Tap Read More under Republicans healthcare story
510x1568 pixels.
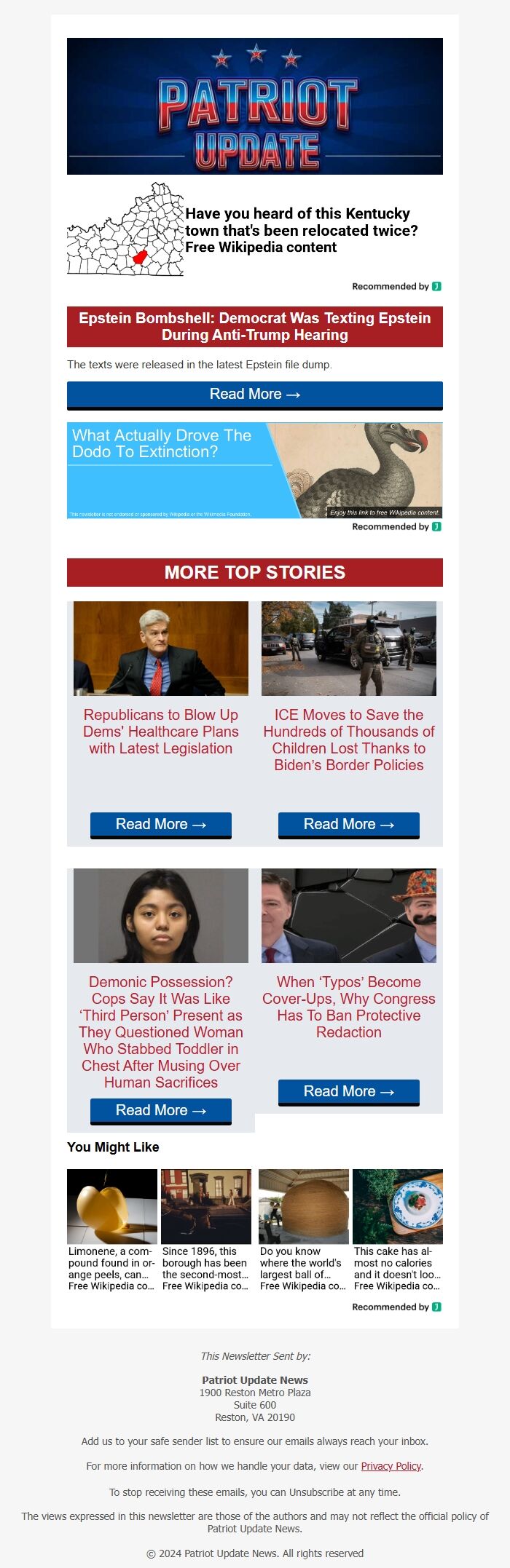160,825
